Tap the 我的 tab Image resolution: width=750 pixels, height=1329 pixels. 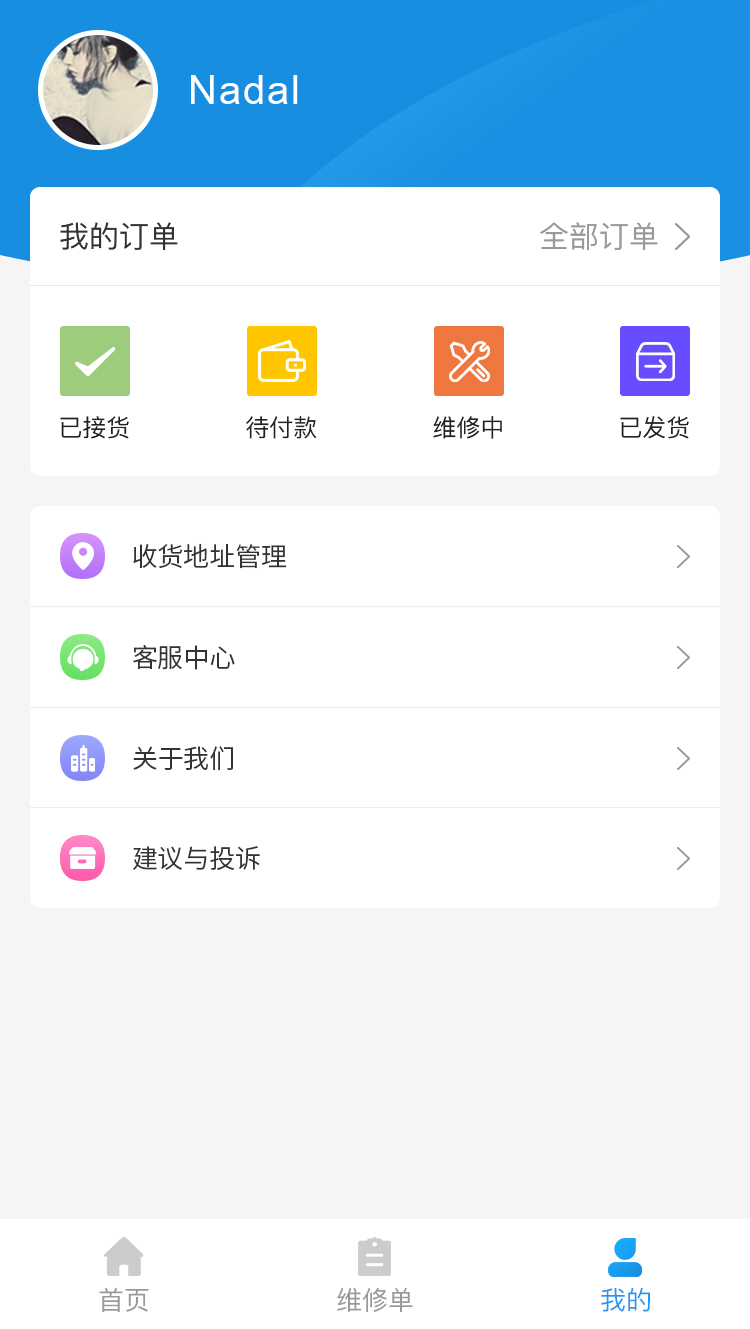pos(625,1274)
